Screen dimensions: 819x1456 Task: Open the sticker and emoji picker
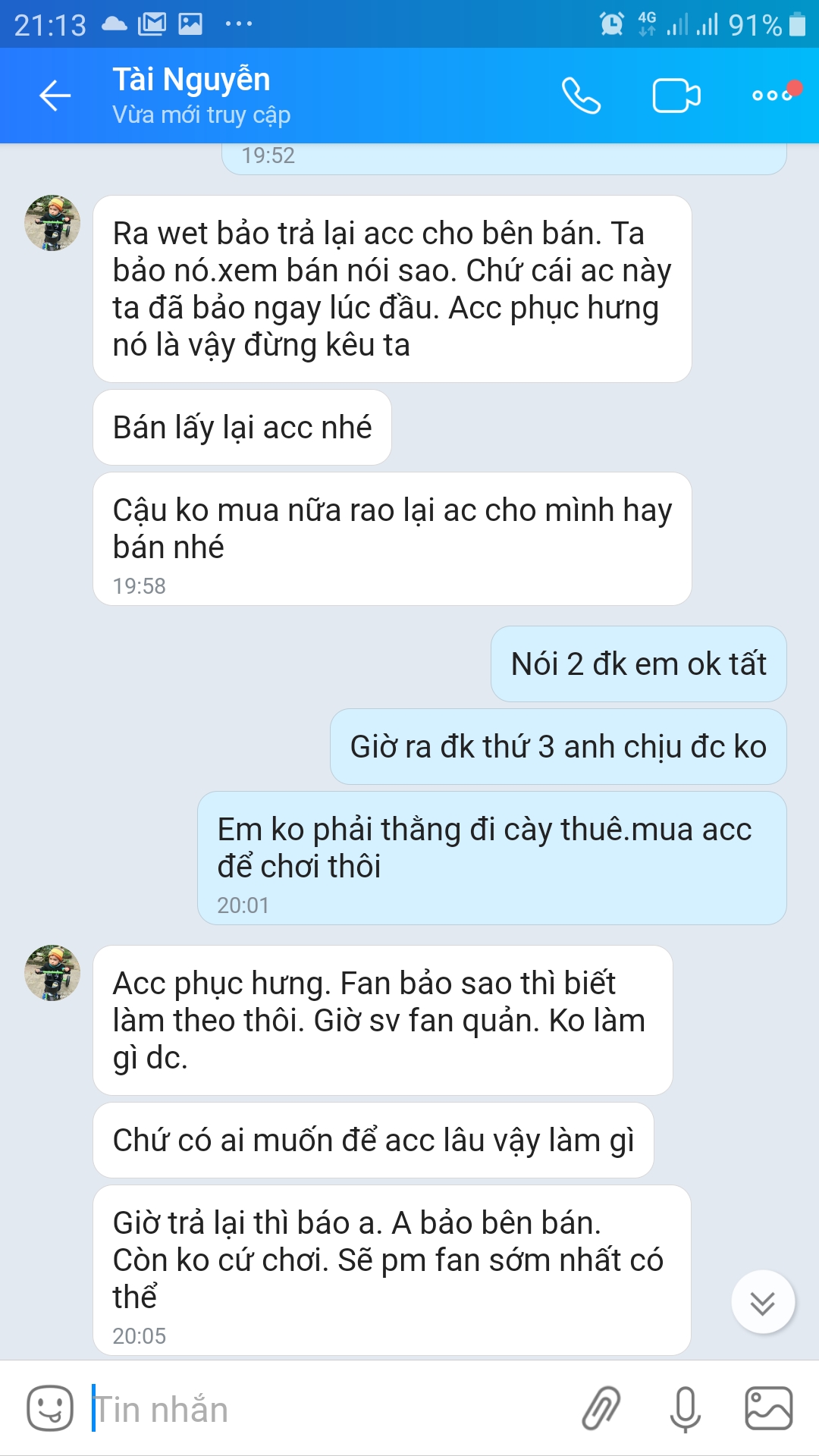coord(50,1409)
